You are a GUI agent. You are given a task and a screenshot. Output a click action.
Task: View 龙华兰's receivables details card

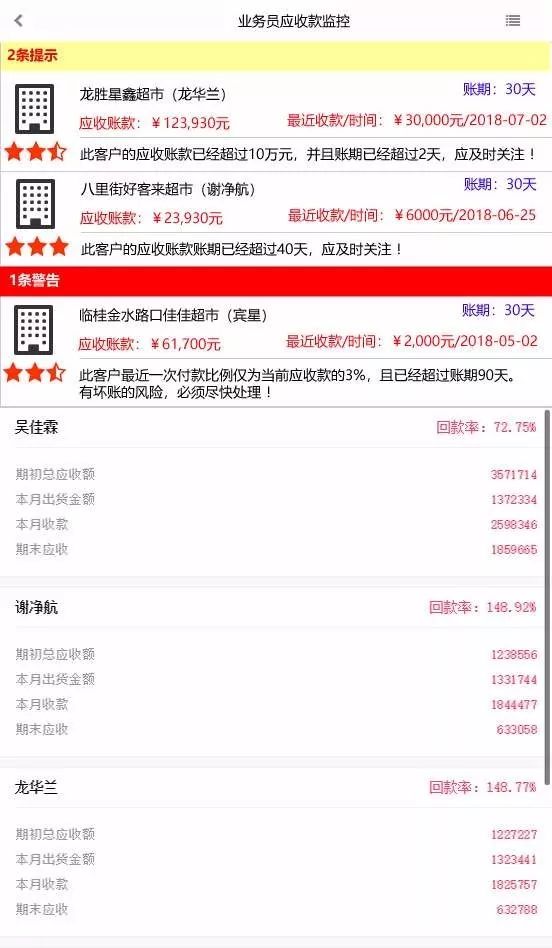click(x=273, y=852)
